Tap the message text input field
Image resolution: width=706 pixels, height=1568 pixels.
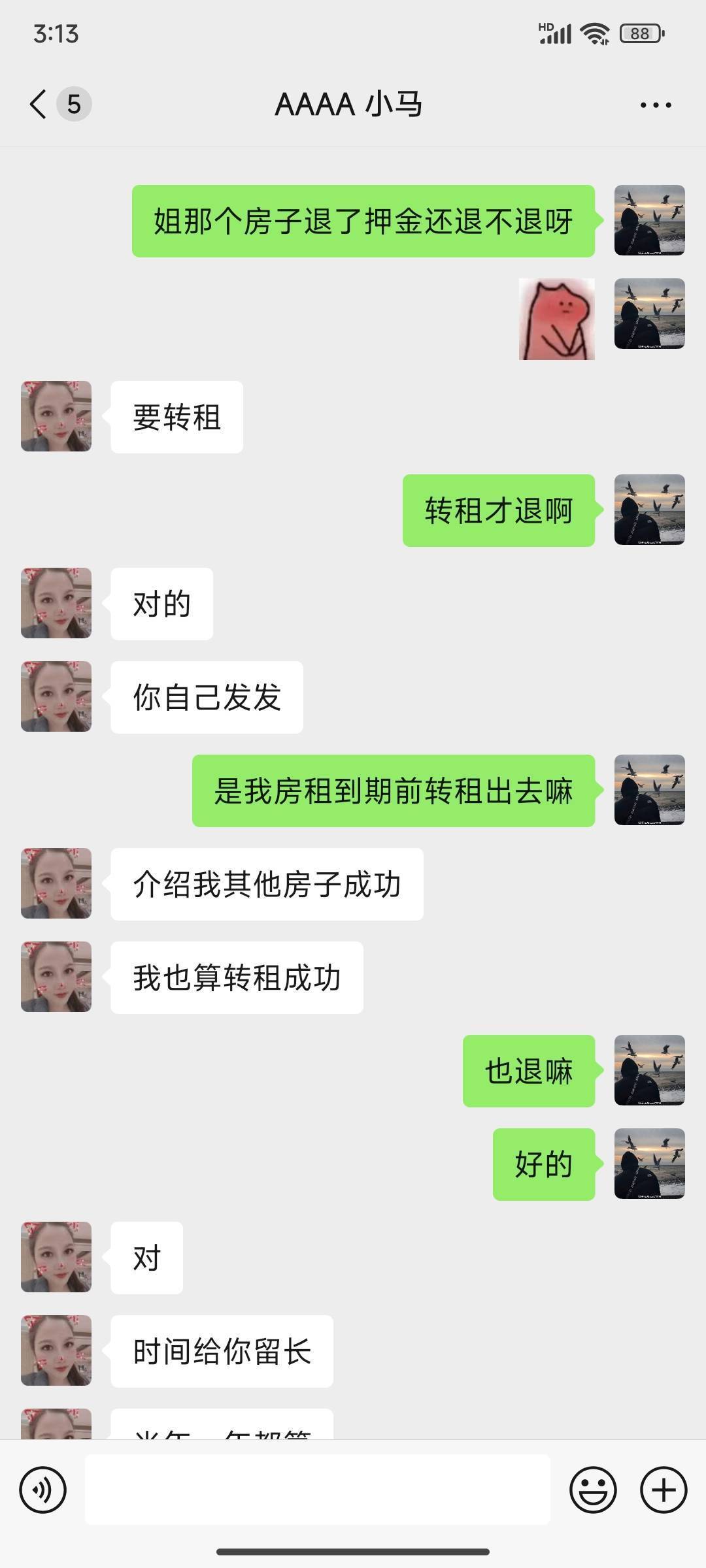point(318,1490)
